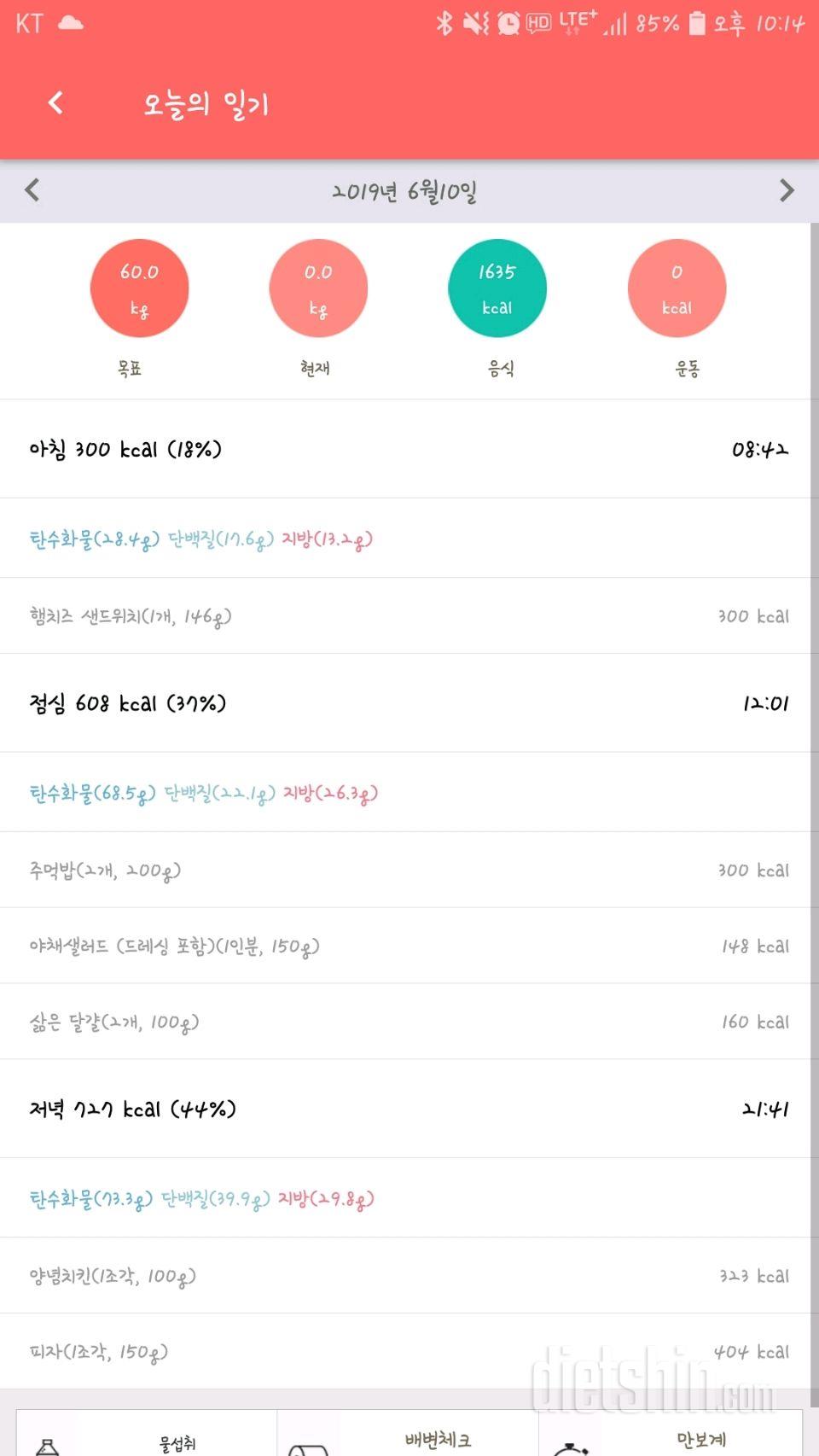This screenshot has width=819, height=1456.
Task: Open the 음식 1635 kcal circle
Action: pyautogui.click(x=497, y=288)
